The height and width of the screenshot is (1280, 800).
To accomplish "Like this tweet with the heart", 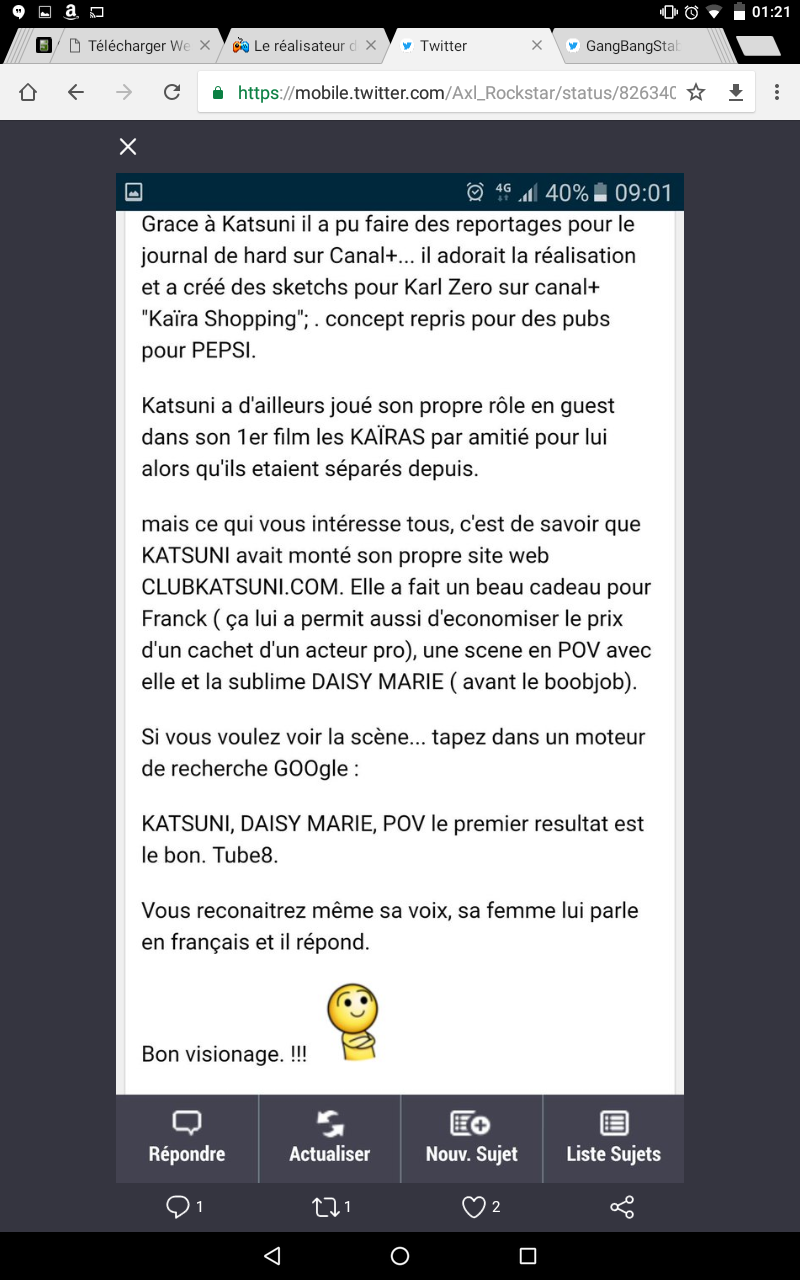I will (x=481, y=1208).
